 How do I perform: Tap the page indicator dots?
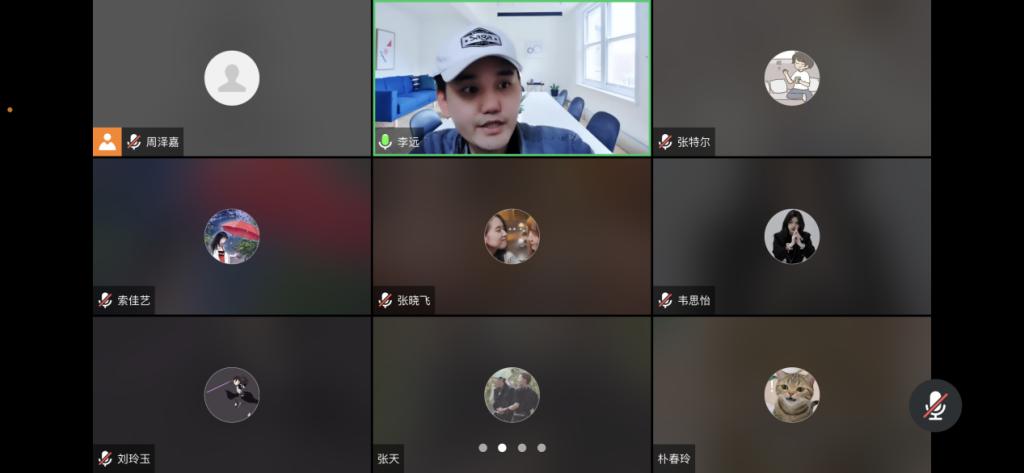511,448
